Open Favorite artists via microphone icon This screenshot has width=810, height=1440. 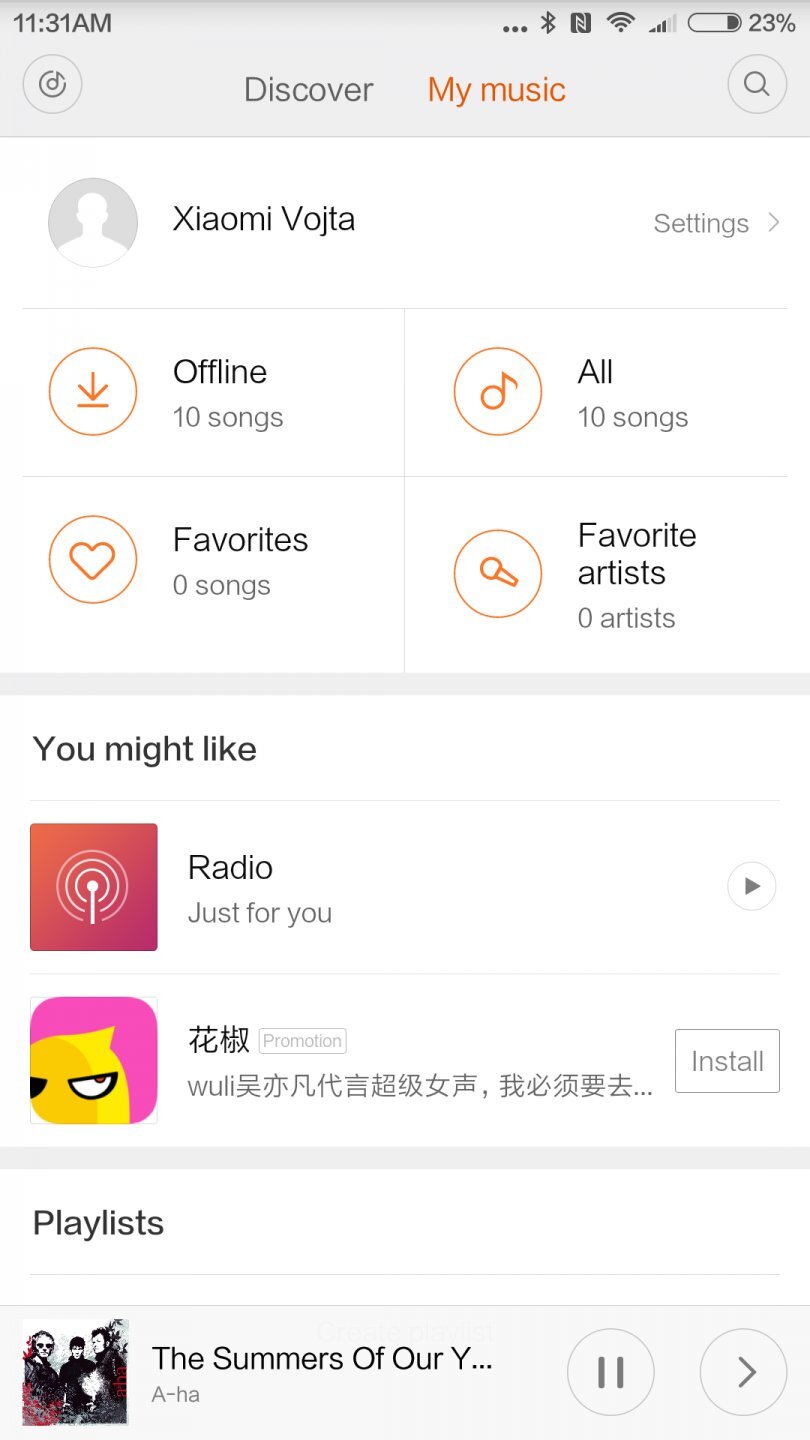point(498,573)
